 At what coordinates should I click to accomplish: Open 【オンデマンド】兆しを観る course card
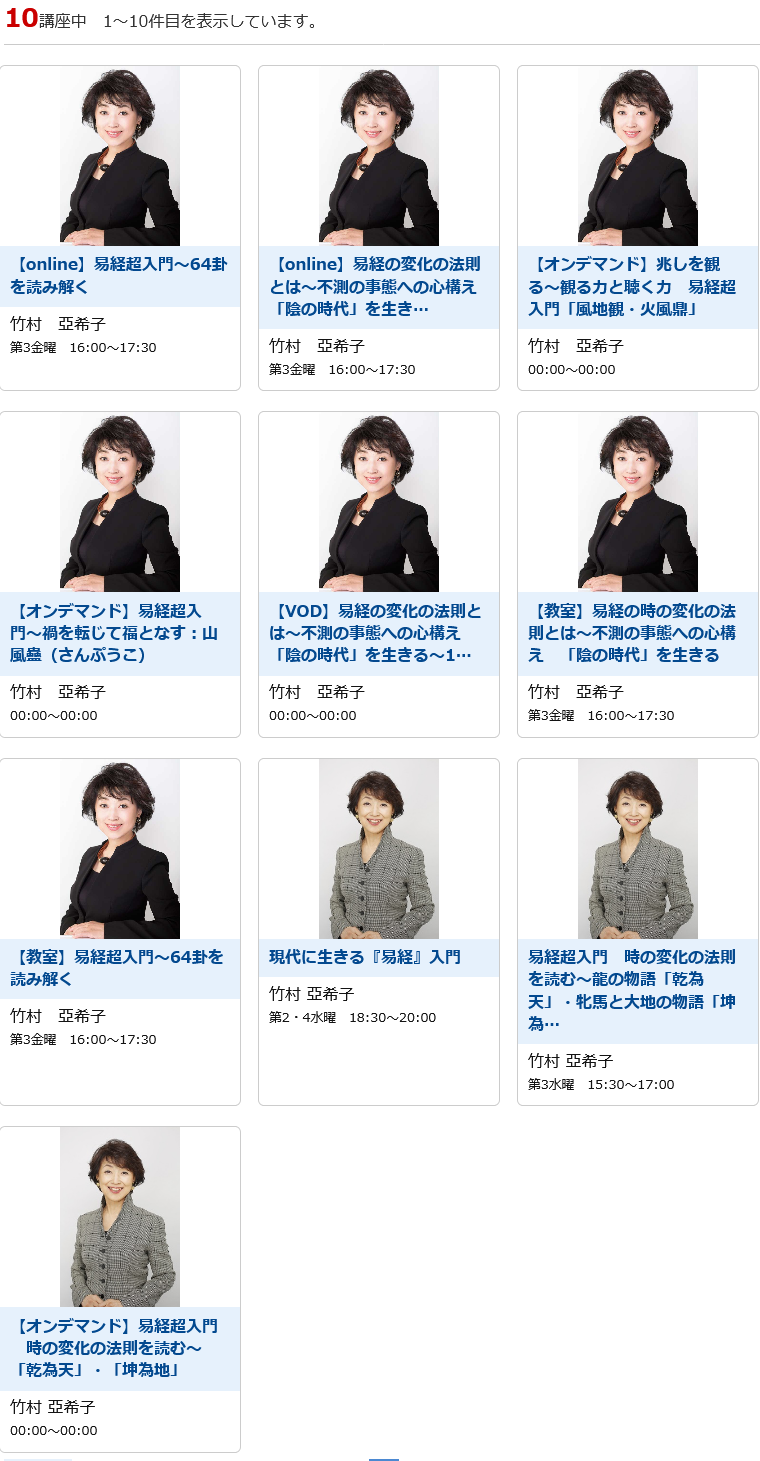(x=636, y=286)
